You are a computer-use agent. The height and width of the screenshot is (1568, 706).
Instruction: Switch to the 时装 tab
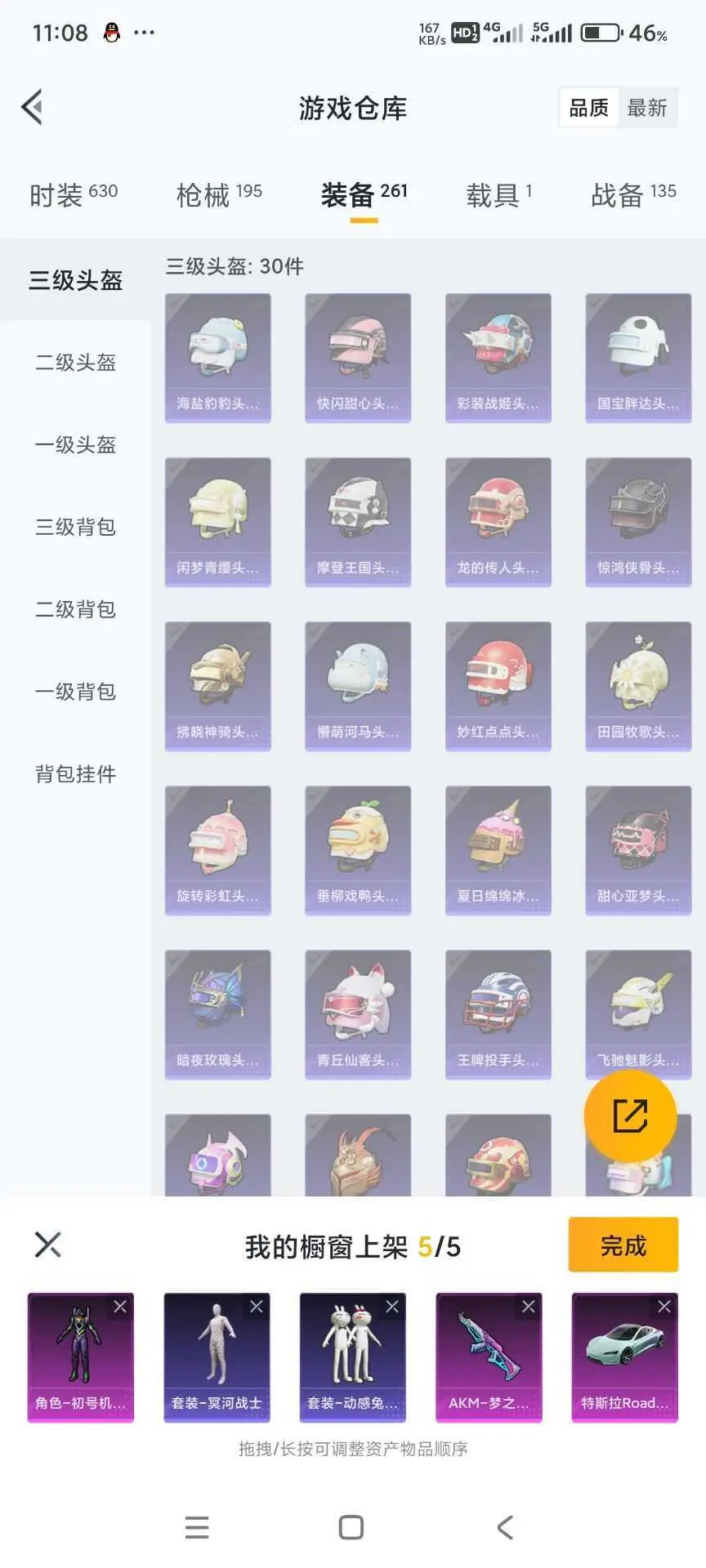pyautogui.click(x=74, y=195)
